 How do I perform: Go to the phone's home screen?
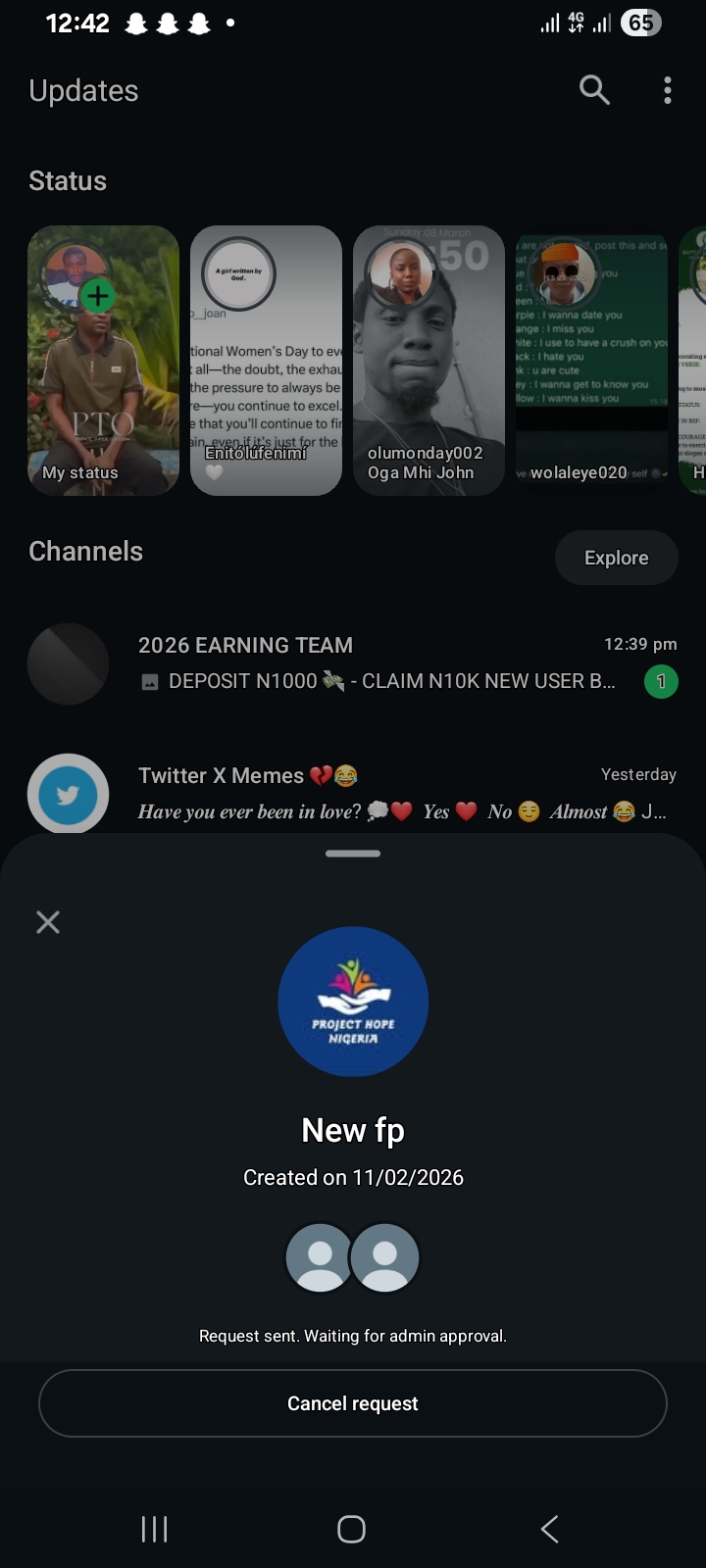[352, 1529]
